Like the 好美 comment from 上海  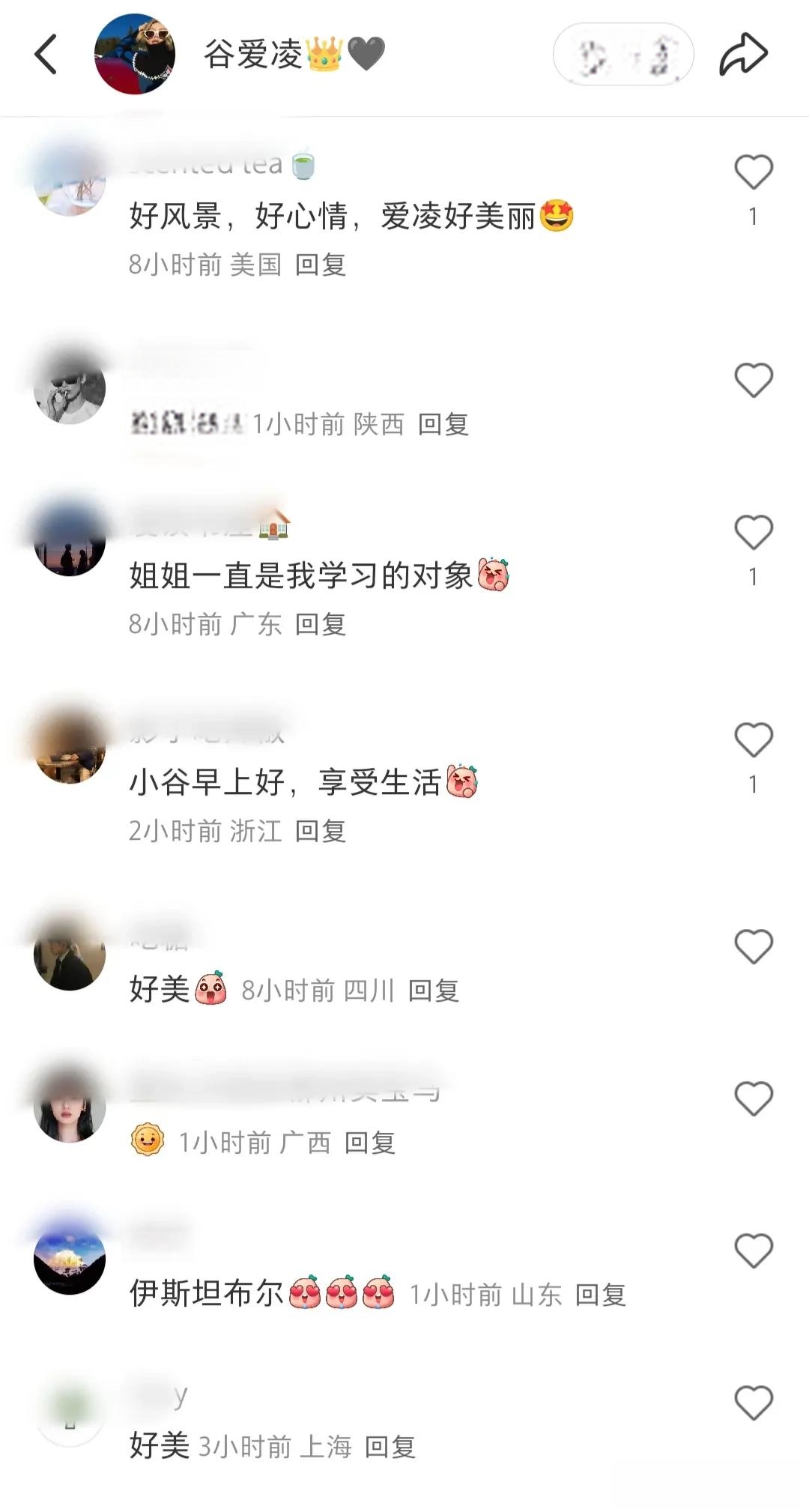tap(753, 1403)
